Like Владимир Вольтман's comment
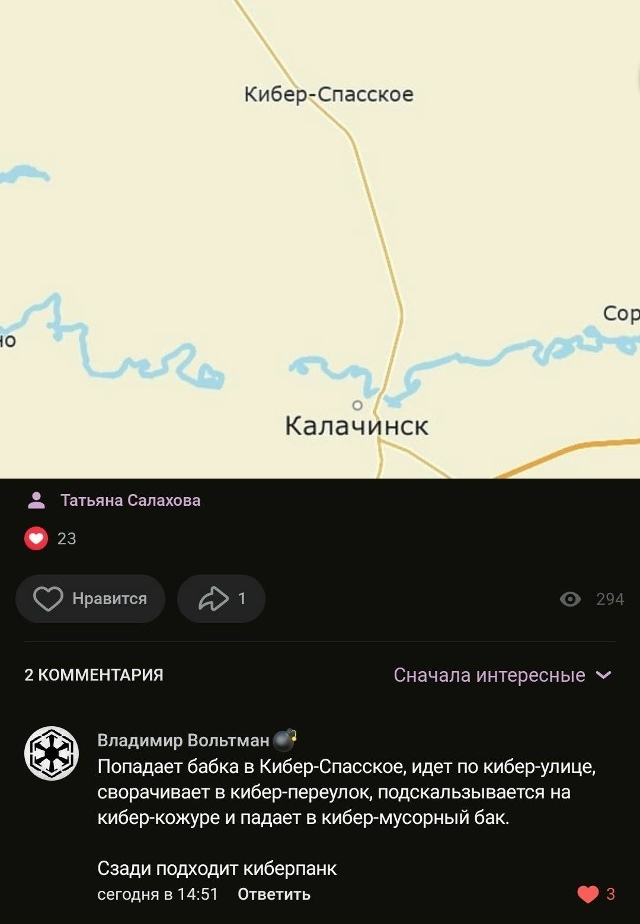This screenshot has width=640, height=924. (588, 894)
